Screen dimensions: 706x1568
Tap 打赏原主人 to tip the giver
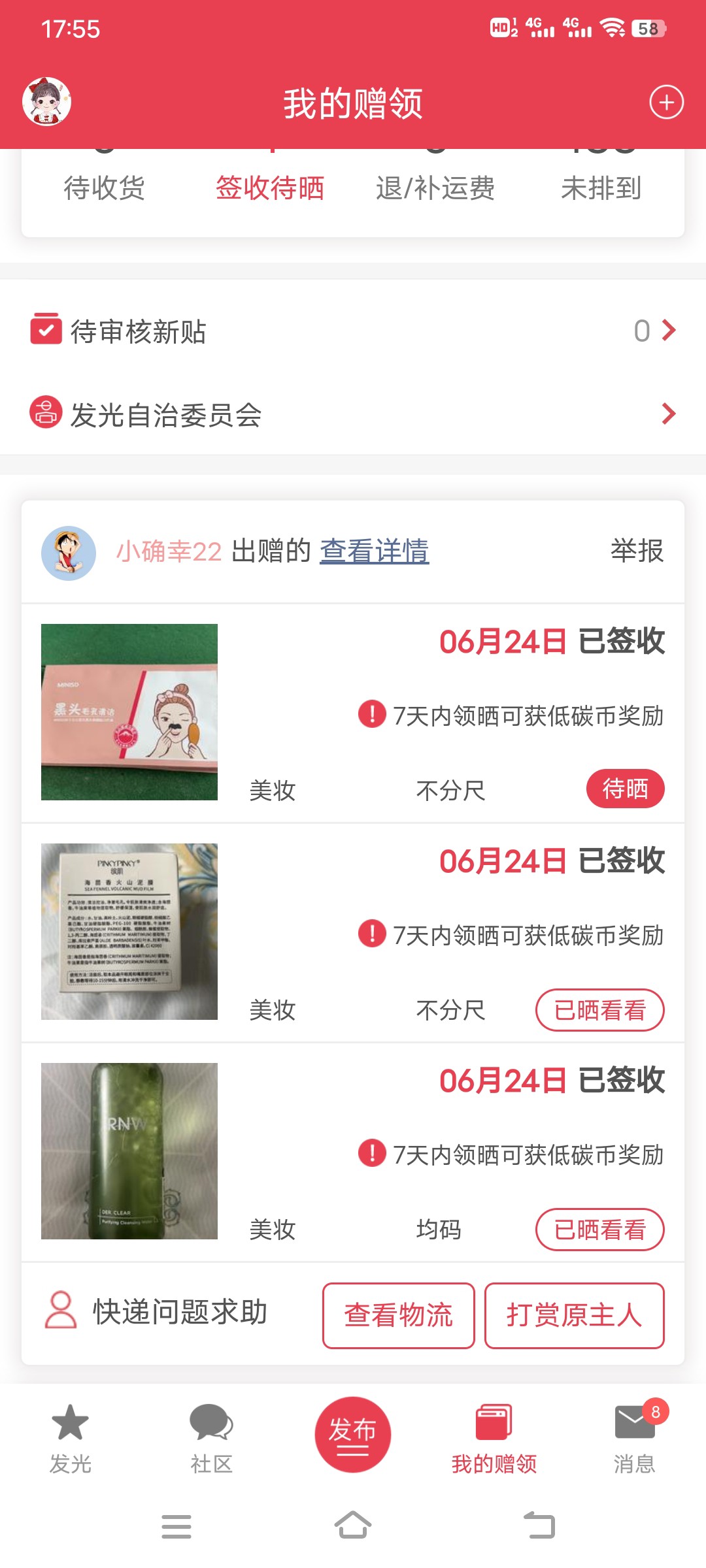click(x=574, y=1315)
